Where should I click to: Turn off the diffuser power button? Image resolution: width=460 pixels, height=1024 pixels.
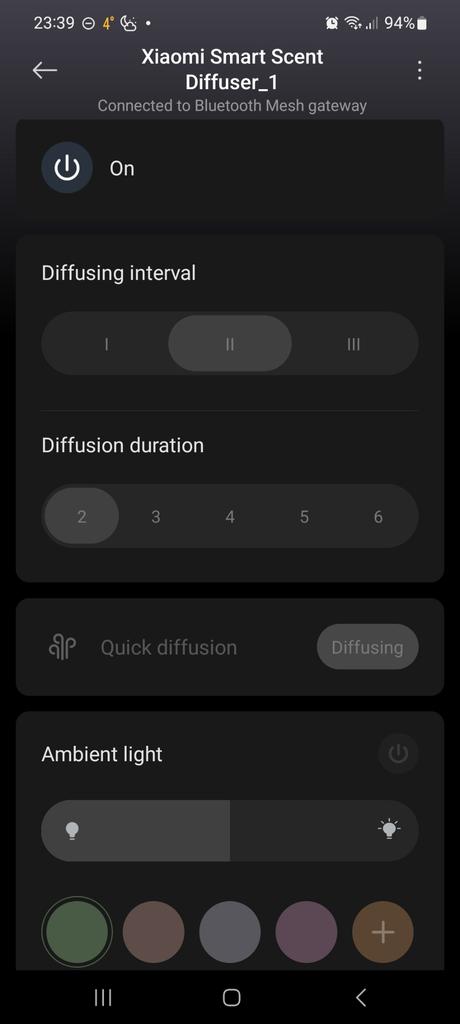click(67, 168)
